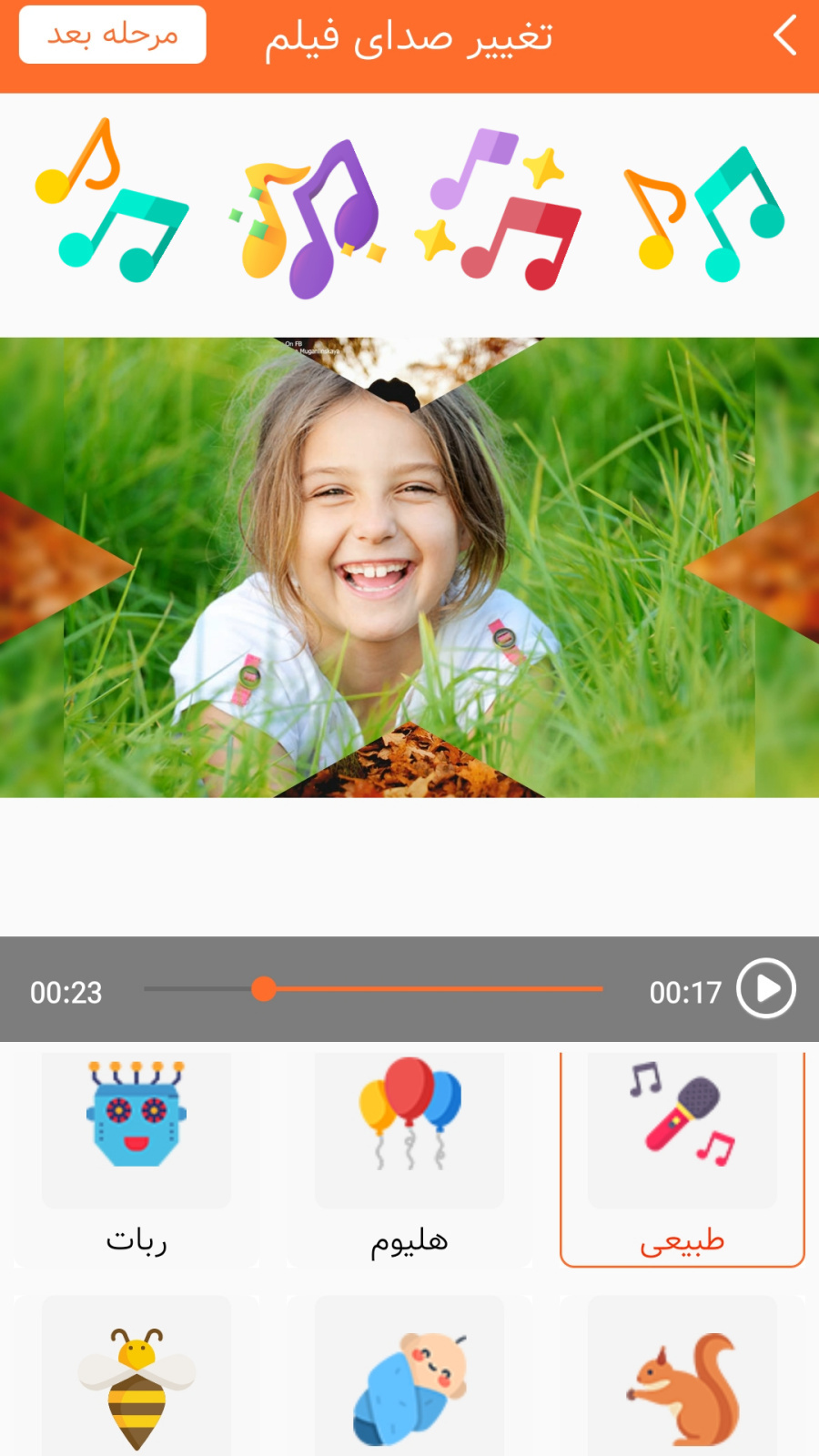Select the طبیعی (natural) voice option

(x=682, y=1156)
